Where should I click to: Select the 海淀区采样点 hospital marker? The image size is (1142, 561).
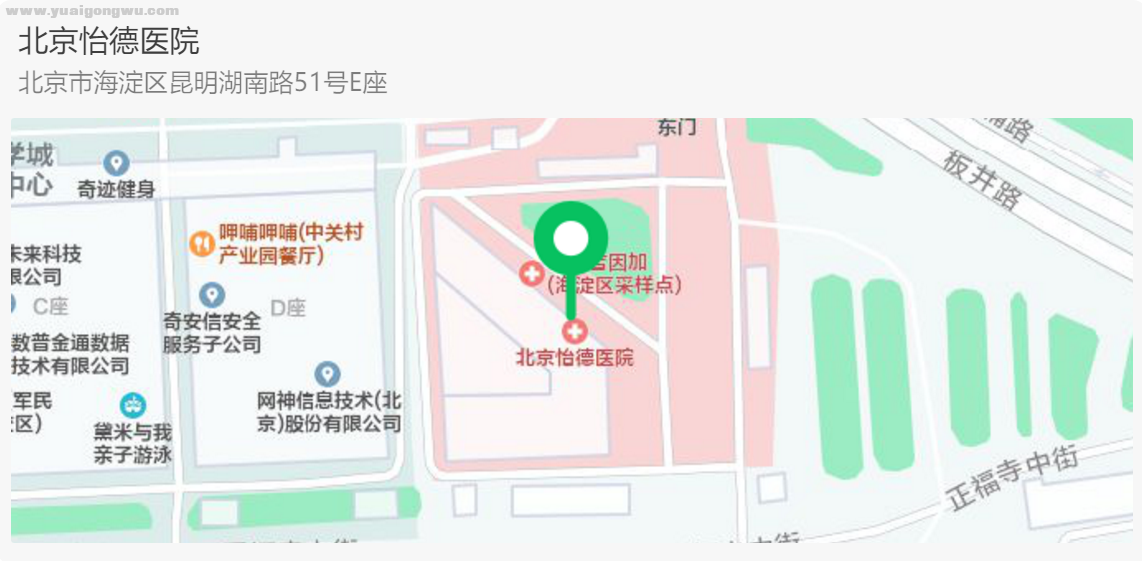[x=531, y=272]
